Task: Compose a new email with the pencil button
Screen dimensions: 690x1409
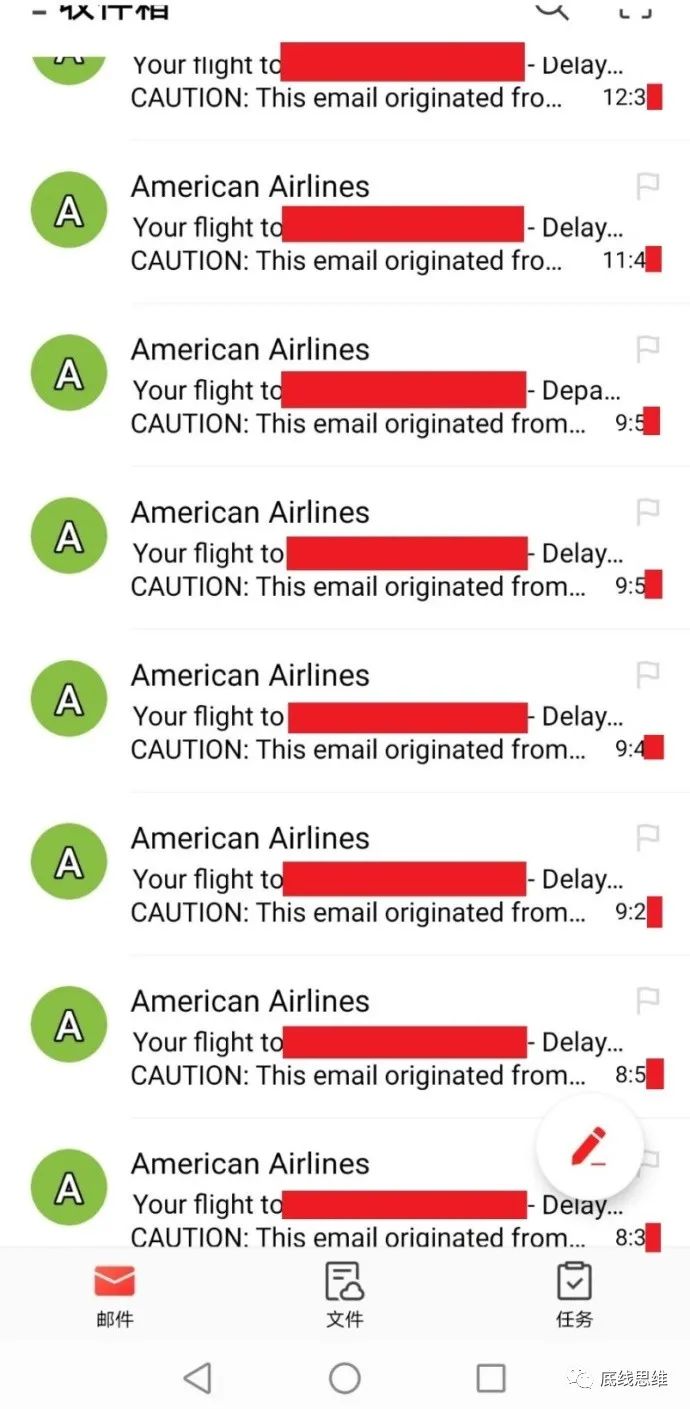Action: pos(589,1147)
